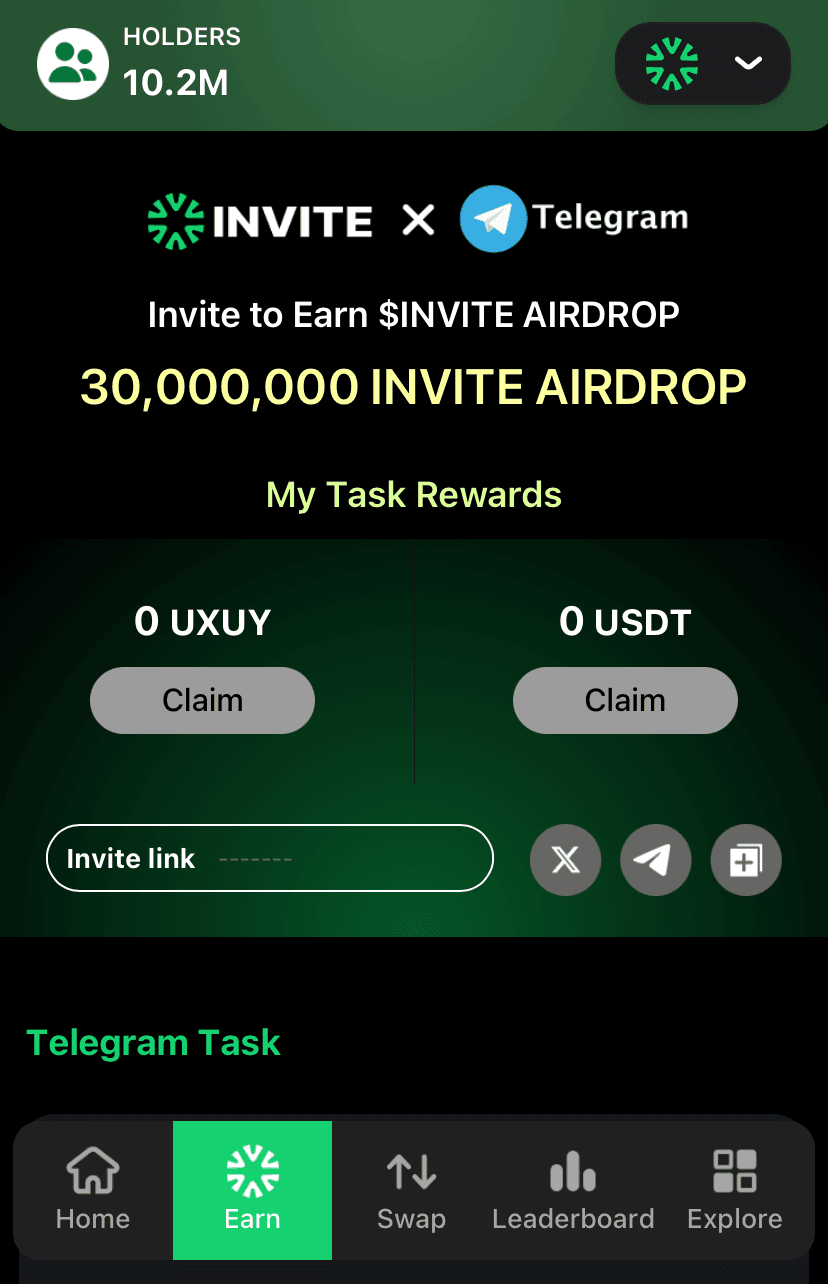Copy the invite link using copy icon
The width and height of the screenshot is (828, 1284).
[745, 859]
